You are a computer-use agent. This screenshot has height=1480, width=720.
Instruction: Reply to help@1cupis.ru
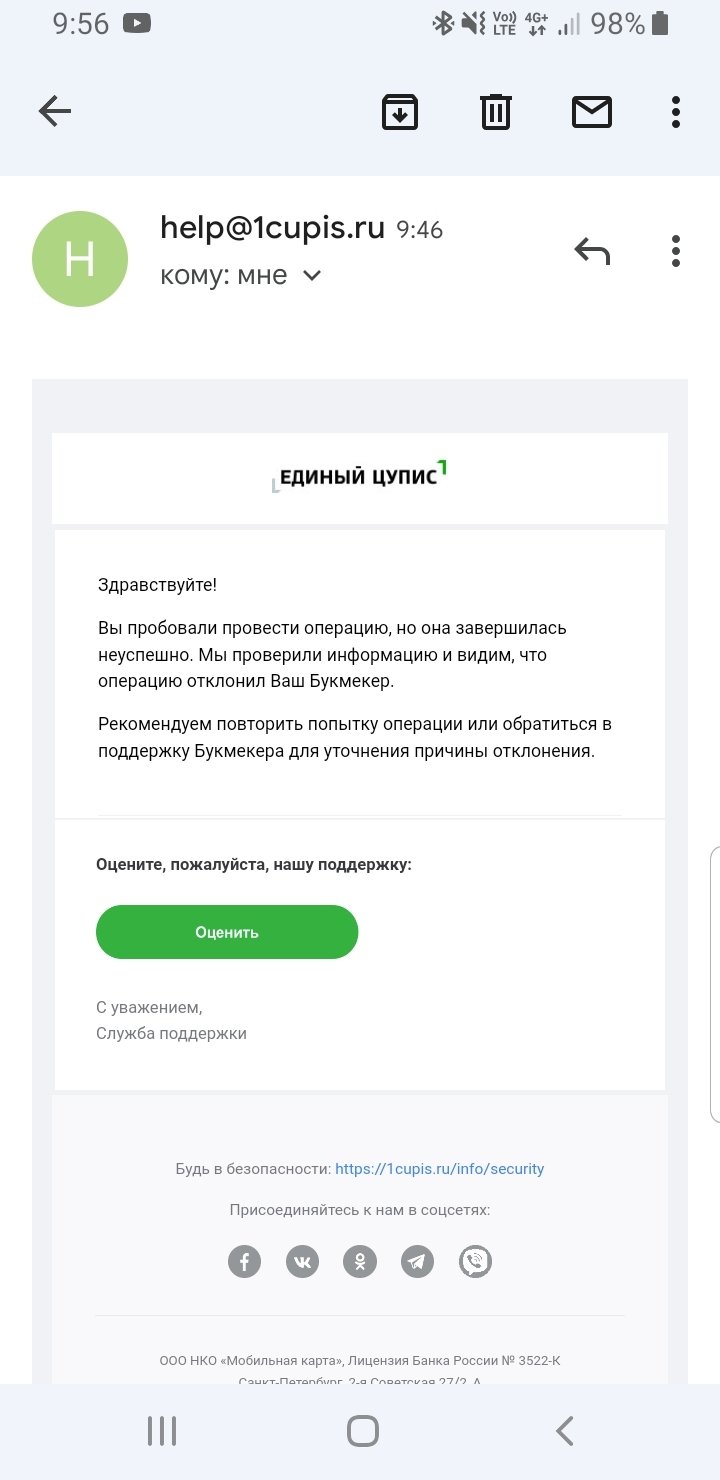(x=592, y=251)
